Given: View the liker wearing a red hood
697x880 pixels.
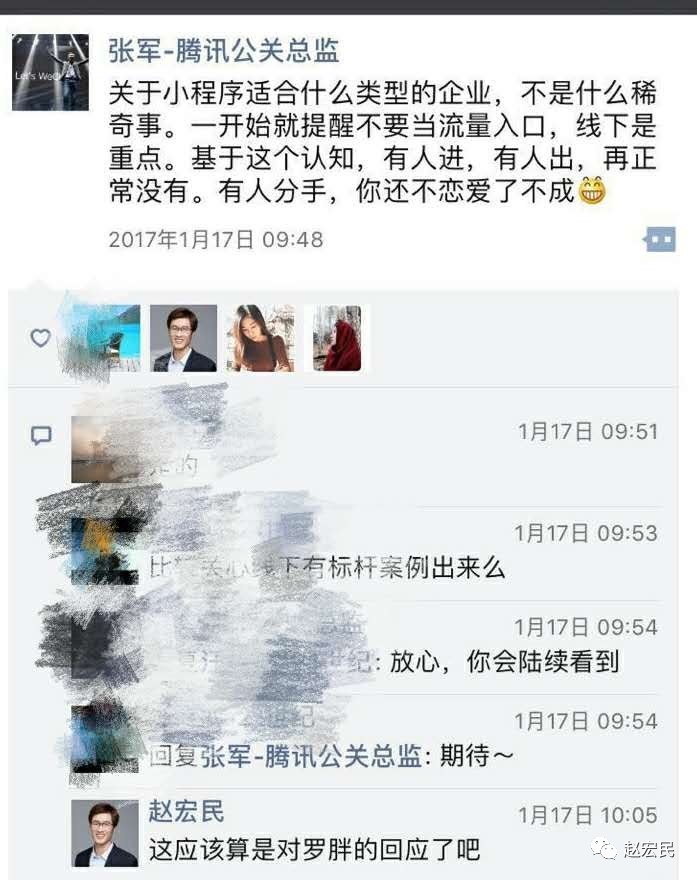Looking at the screenshot, I should [x=337, y=339].
